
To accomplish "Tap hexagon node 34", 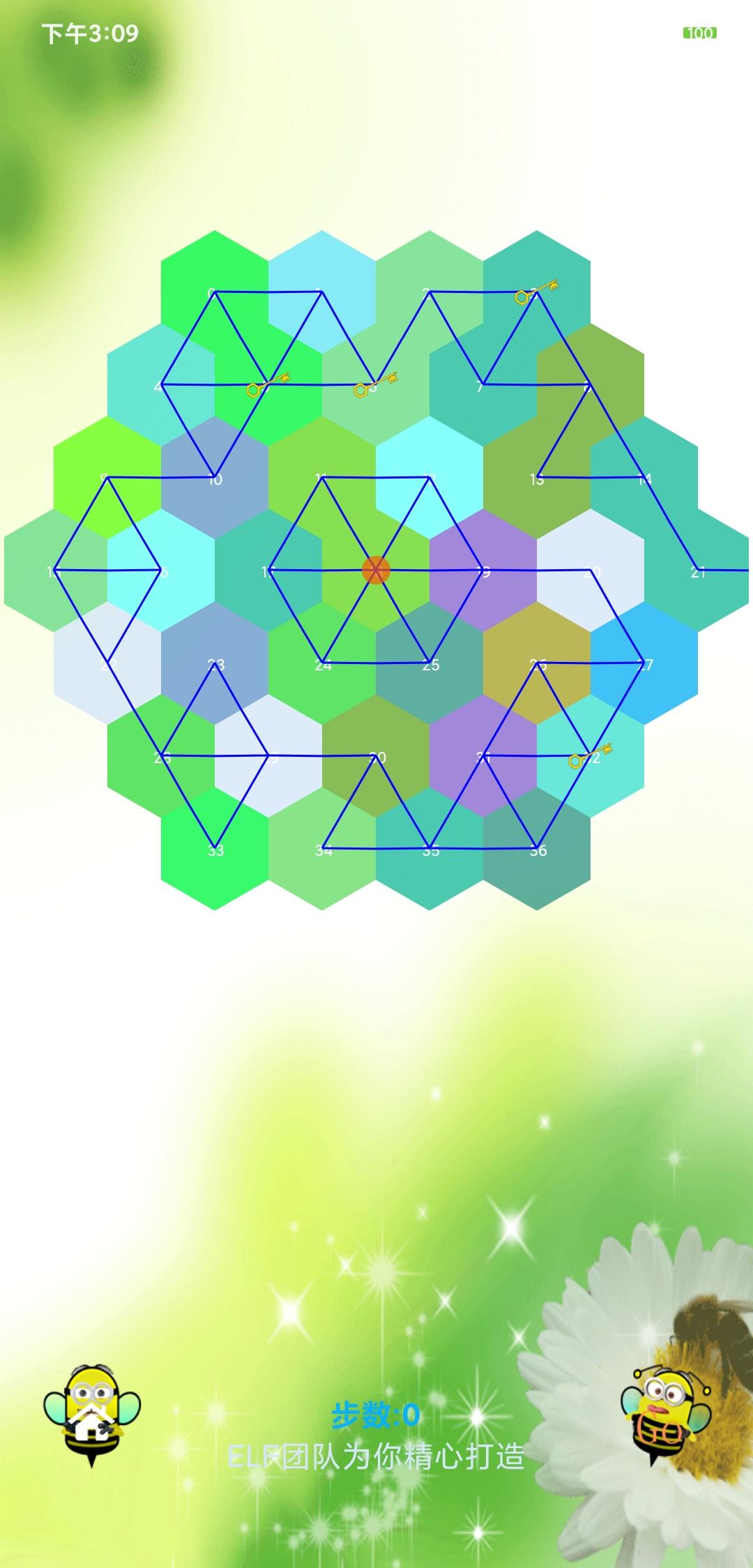I will click(322, 849).
